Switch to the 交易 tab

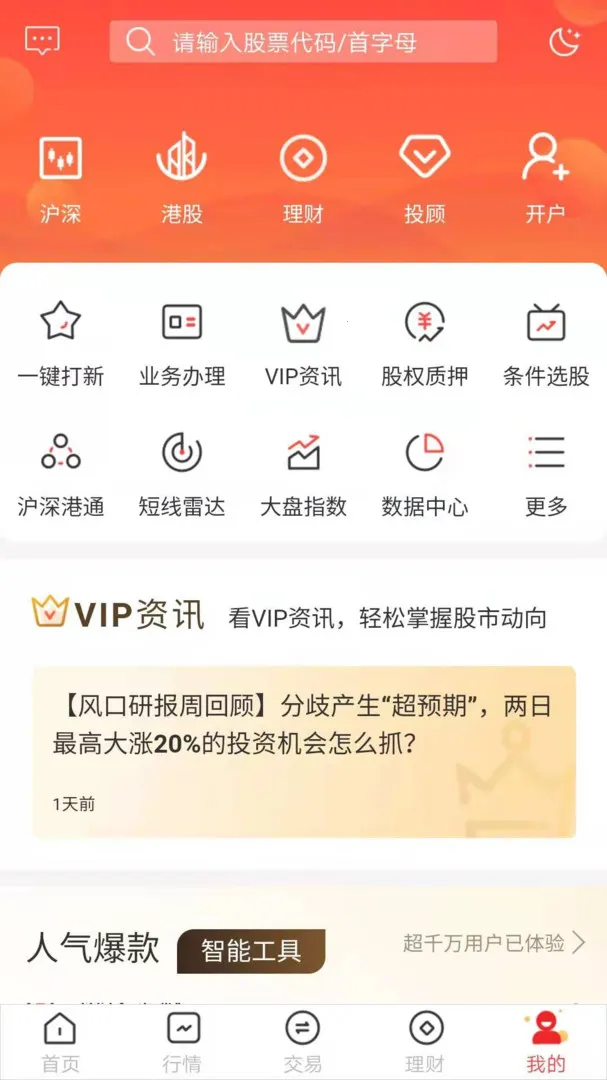click(303, 1041)
